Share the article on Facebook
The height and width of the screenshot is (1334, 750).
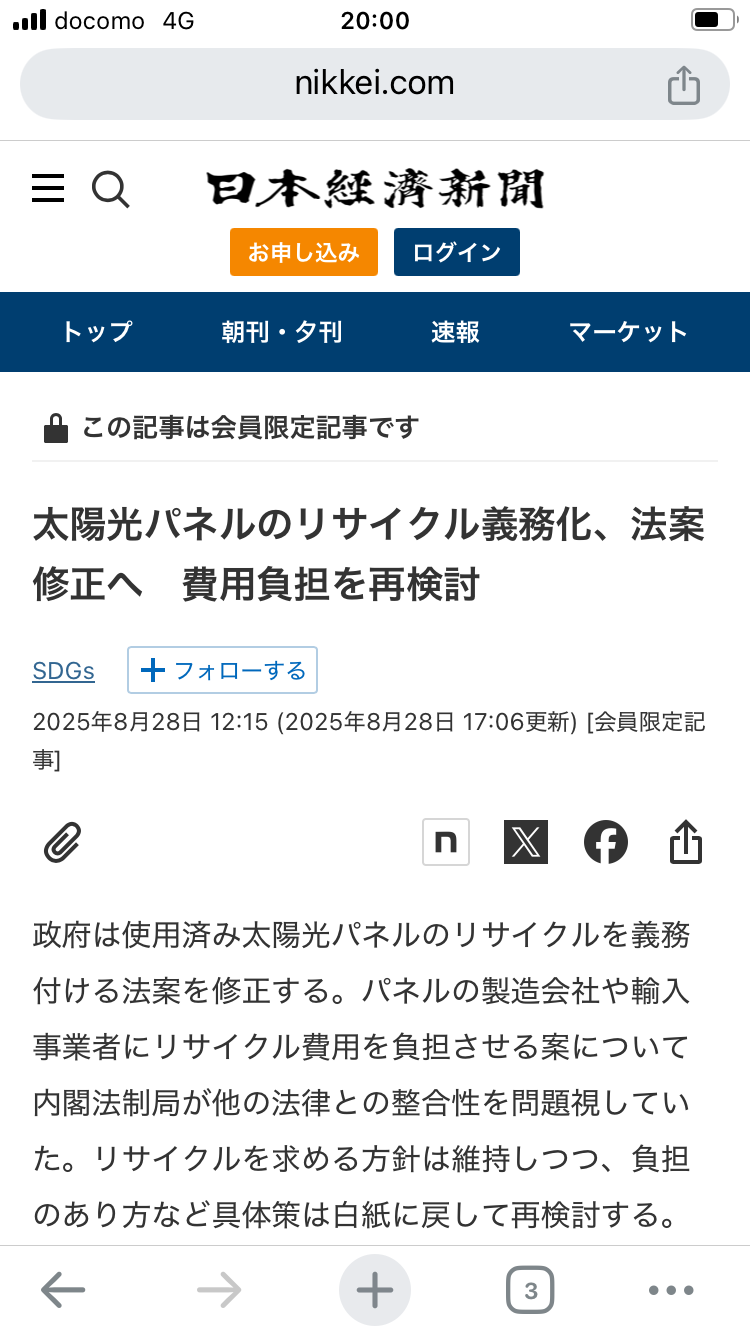(606, 842)
